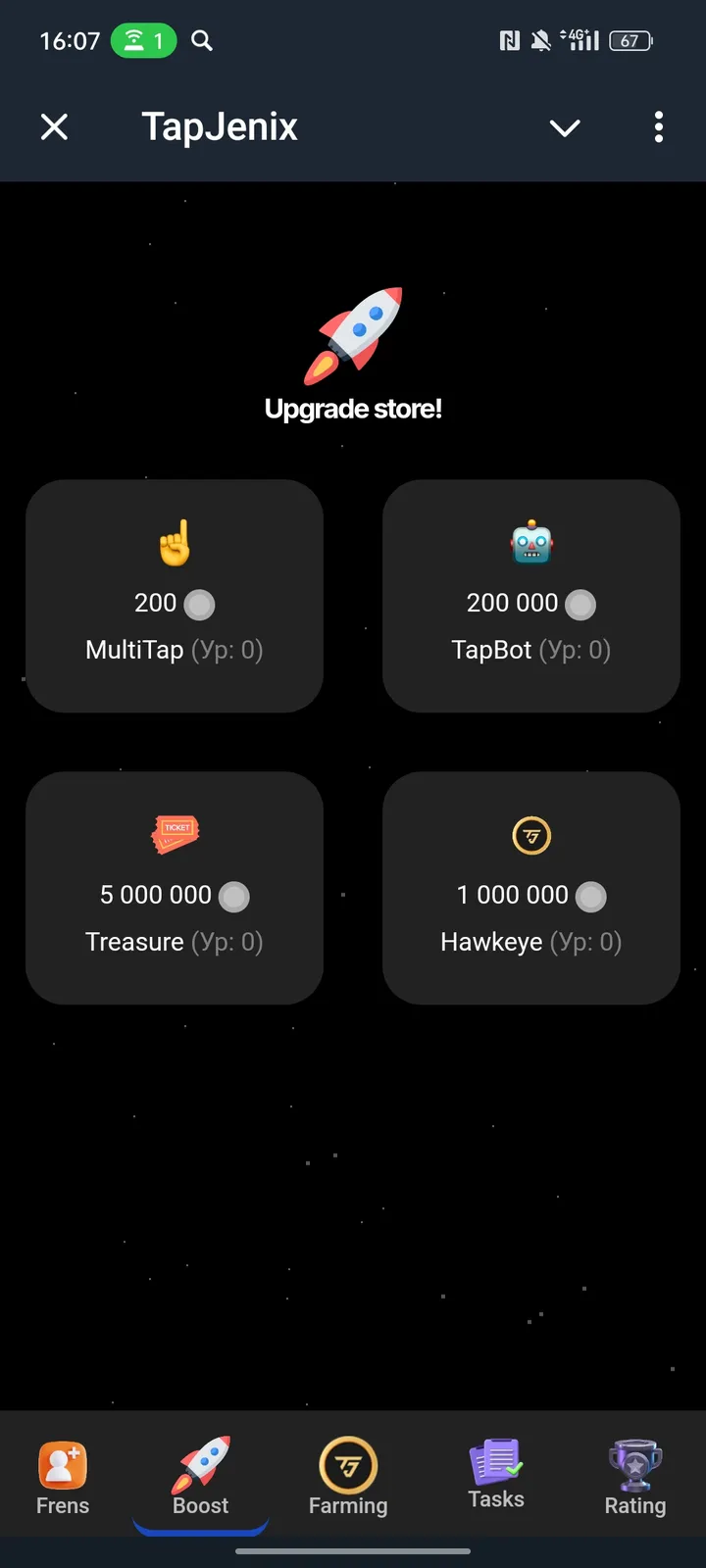Purchase the MultiTap upgrade for 200 coins
Viewport: 706px width, 1568px height.
(x=175, y=596)
